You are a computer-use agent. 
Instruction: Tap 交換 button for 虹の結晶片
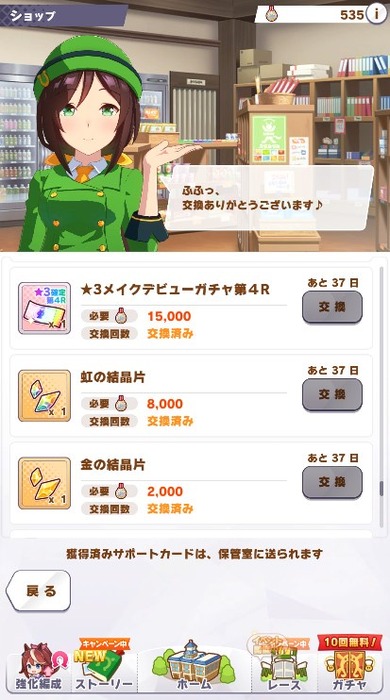pos(332,394)
